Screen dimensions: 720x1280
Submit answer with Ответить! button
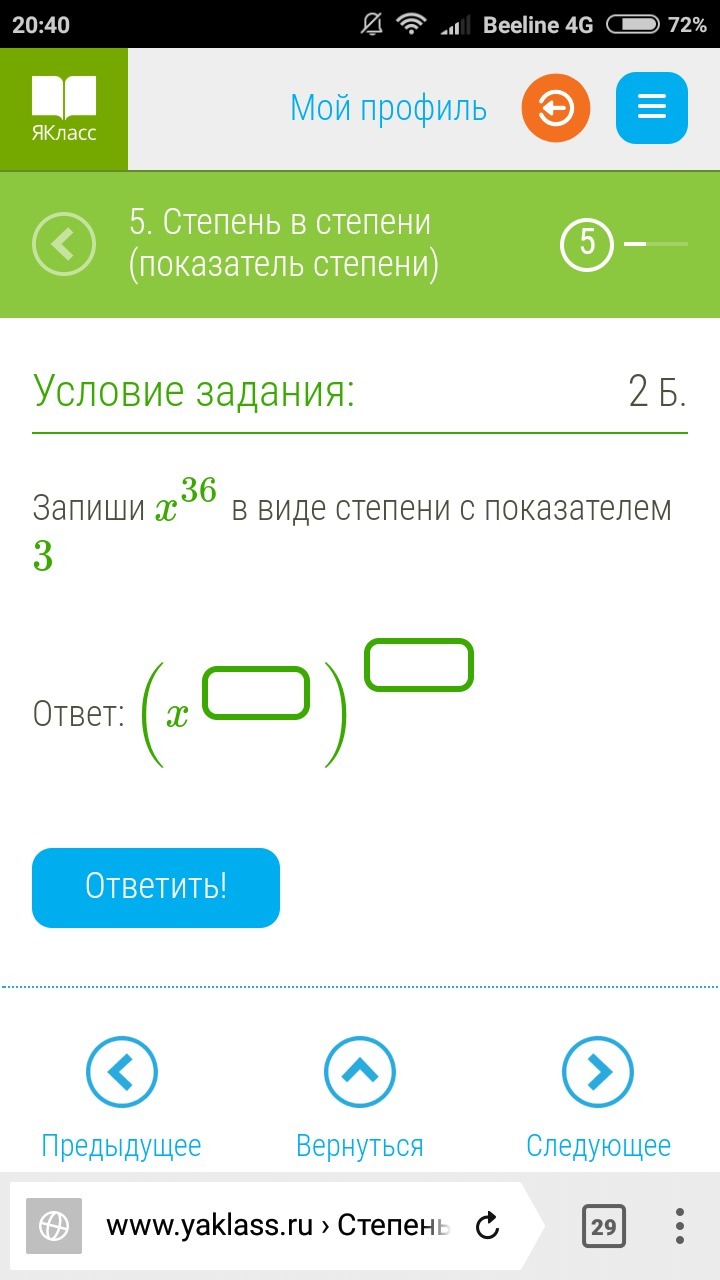click(x=156, y=887)
